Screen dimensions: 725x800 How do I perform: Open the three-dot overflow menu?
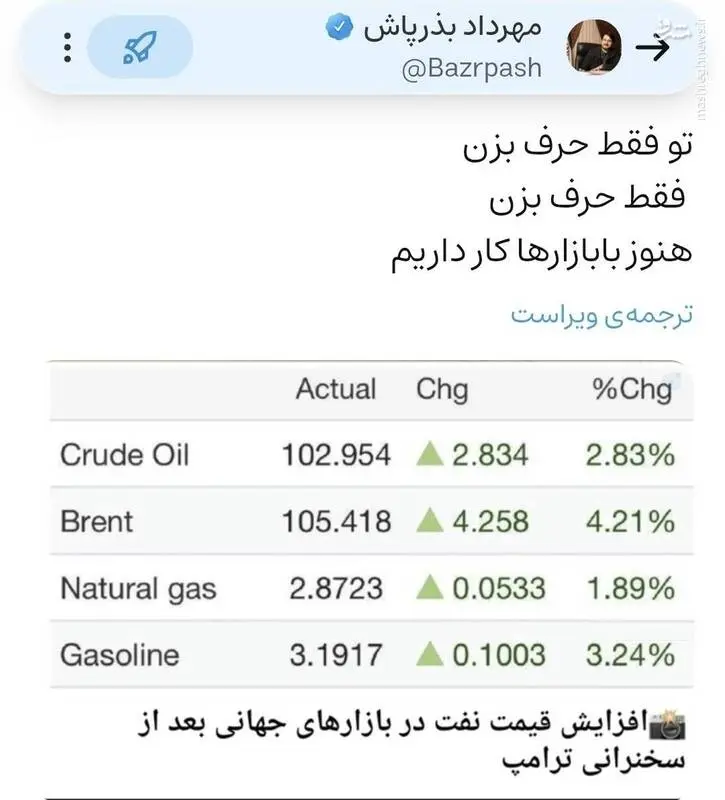(66, 47)
